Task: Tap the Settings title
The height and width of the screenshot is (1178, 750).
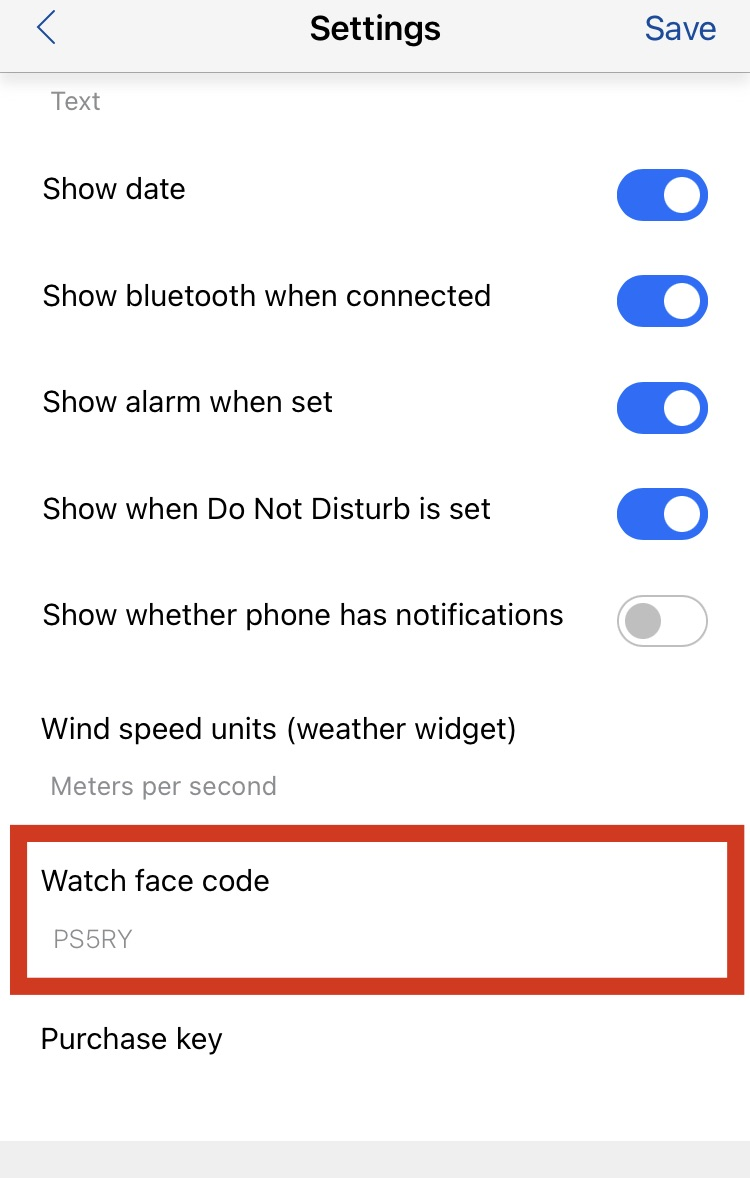Action: (375, 28)
